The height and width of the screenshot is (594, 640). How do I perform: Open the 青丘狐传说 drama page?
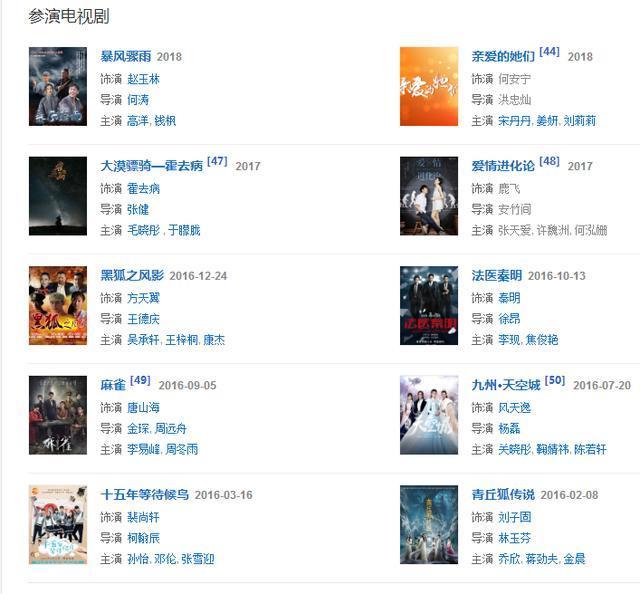(x=503, y=494)
